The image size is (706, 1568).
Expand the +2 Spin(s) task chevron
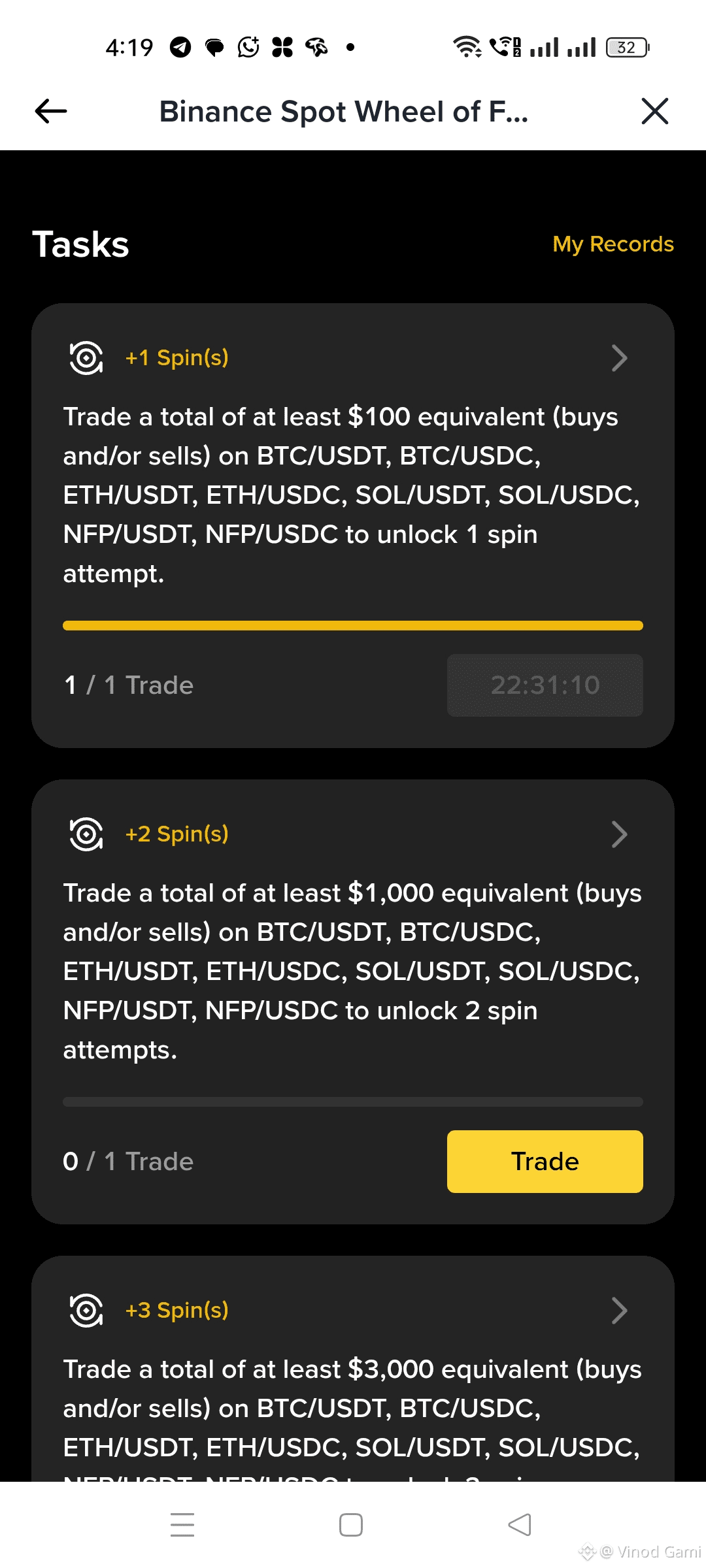[x=619, y=834]
